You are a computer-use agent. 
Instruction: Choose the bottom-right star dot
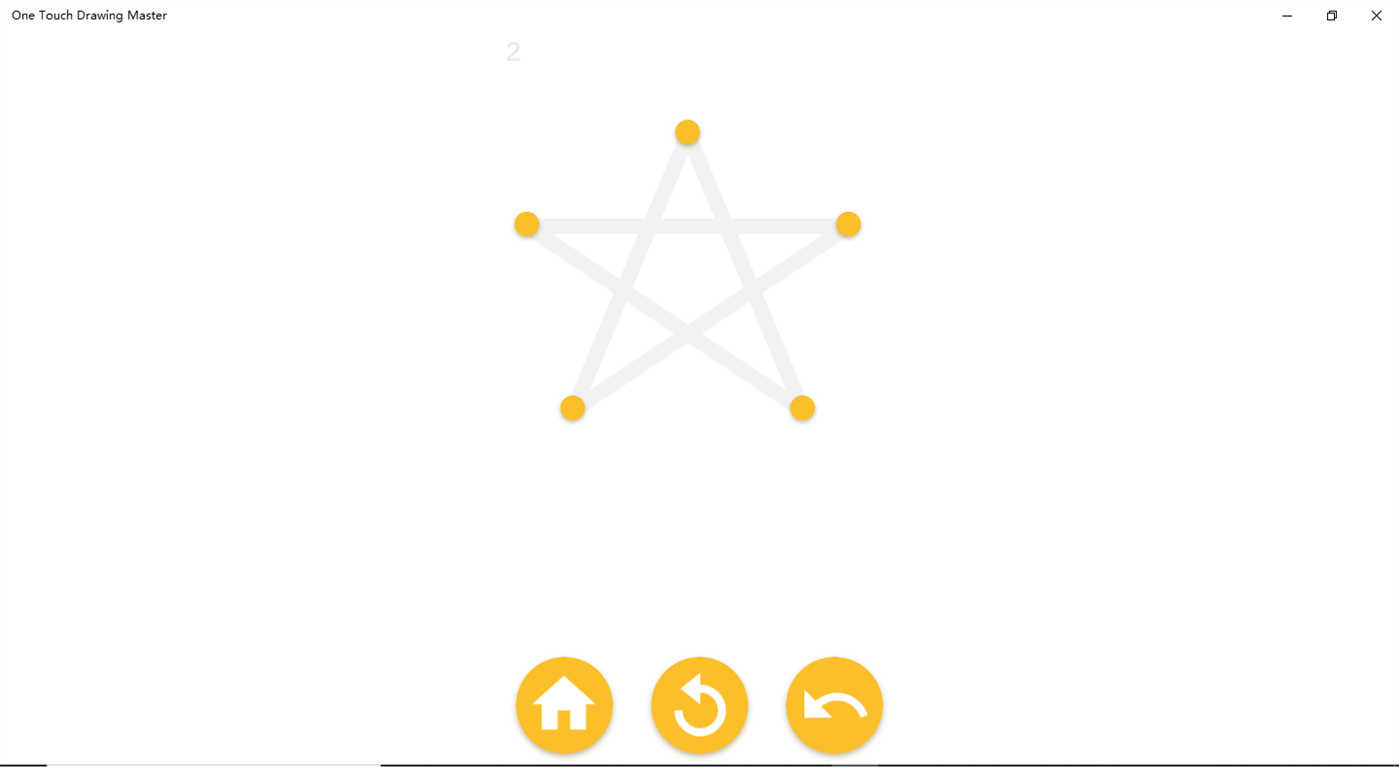802,408
